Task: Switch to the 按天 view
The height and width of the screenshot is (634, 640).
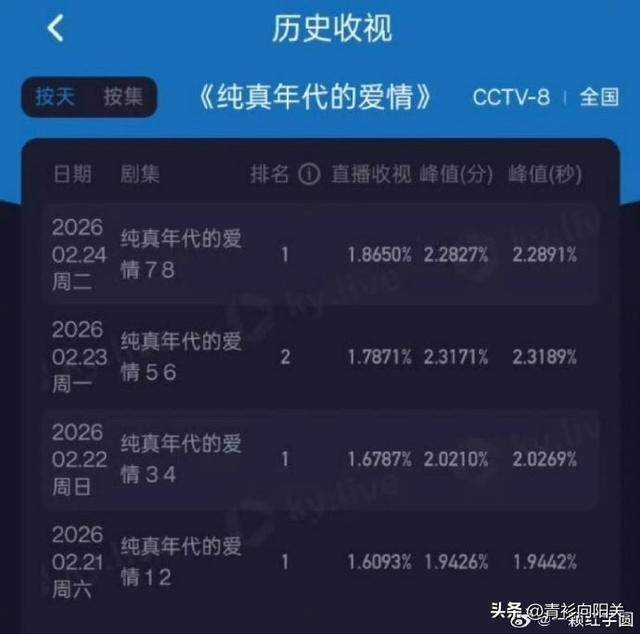Action: point(56,97)
